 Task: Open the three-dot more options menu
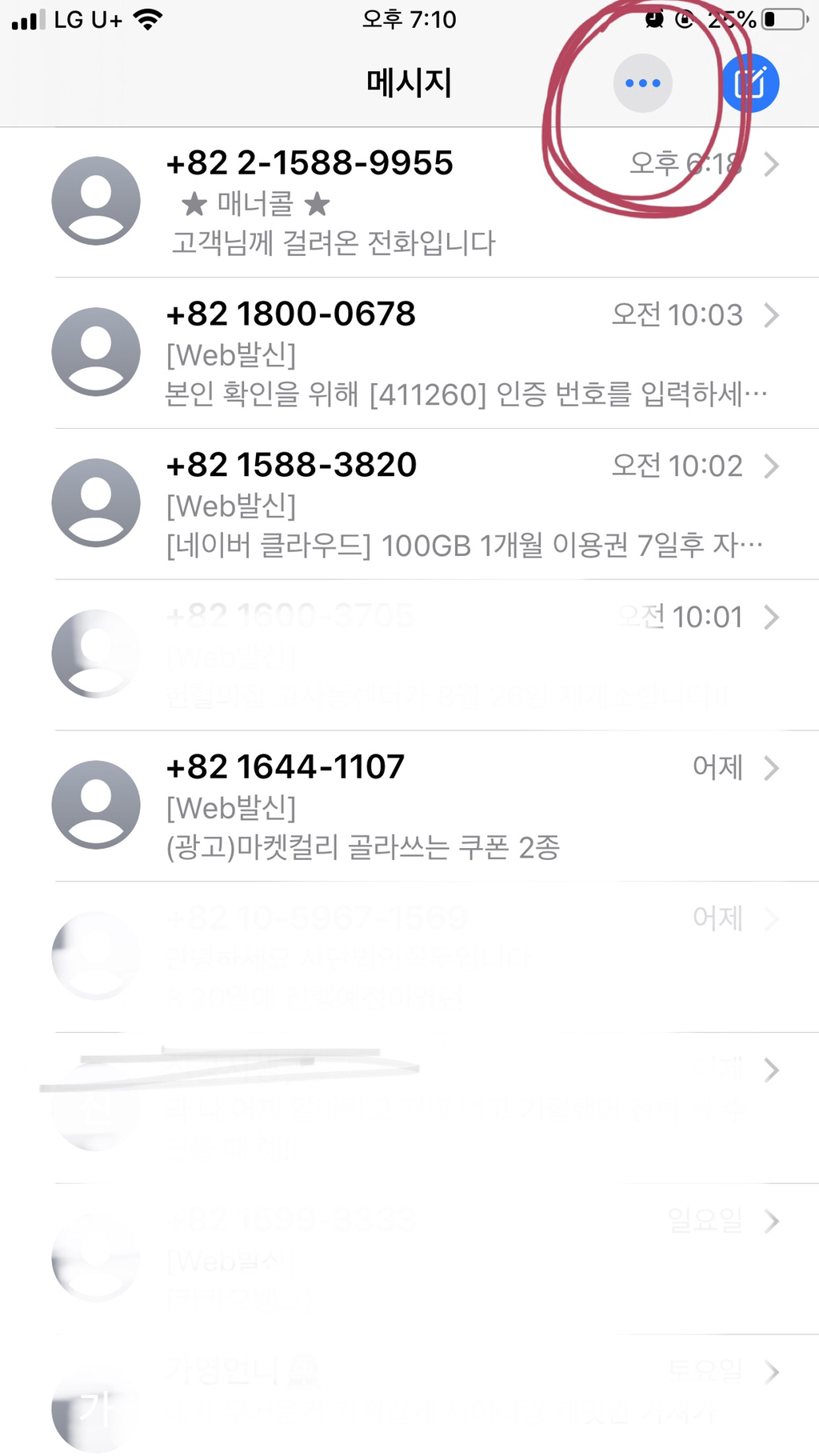pyautogui.click(x=642, y=83)
